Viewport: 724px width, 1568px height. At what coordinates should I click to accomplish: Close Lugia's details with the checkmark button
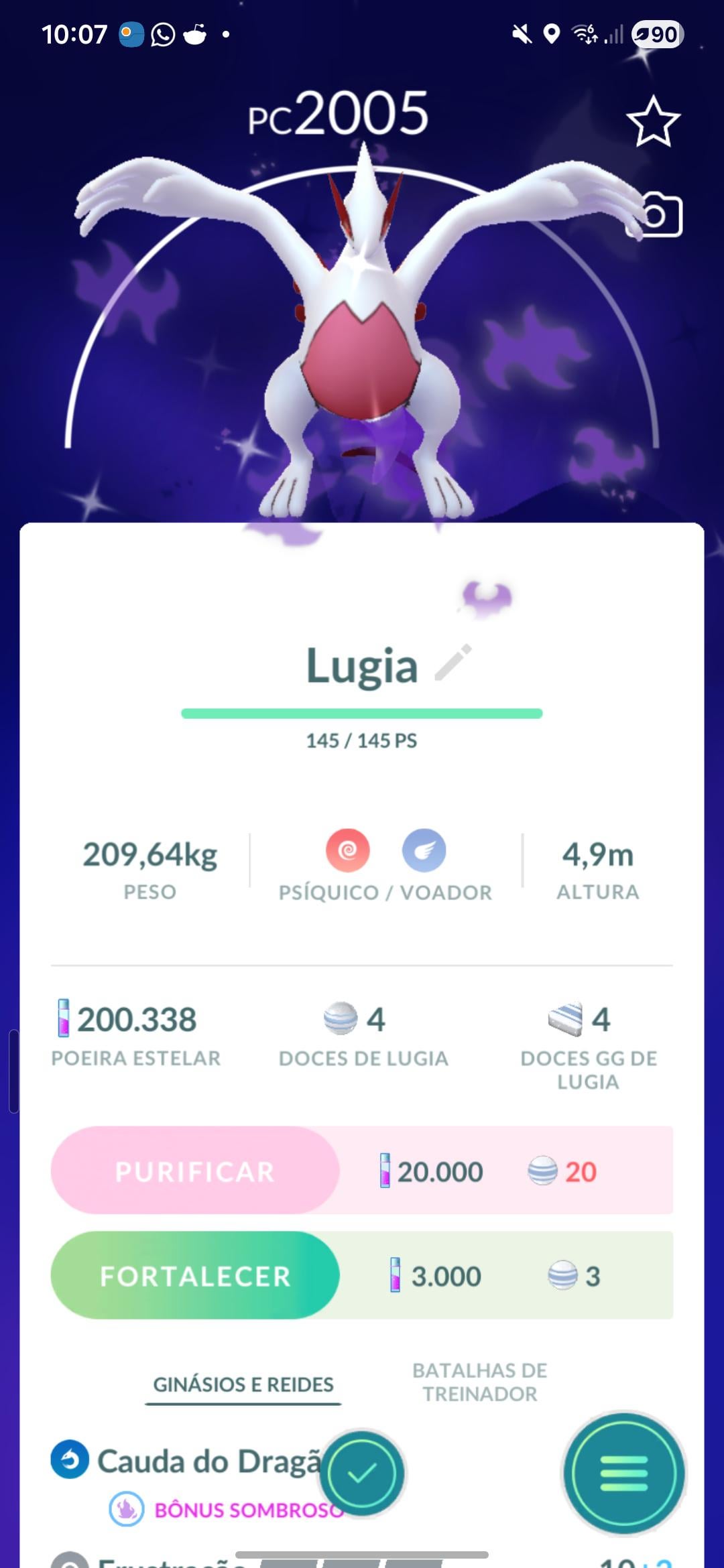(x=362, y=1473)
